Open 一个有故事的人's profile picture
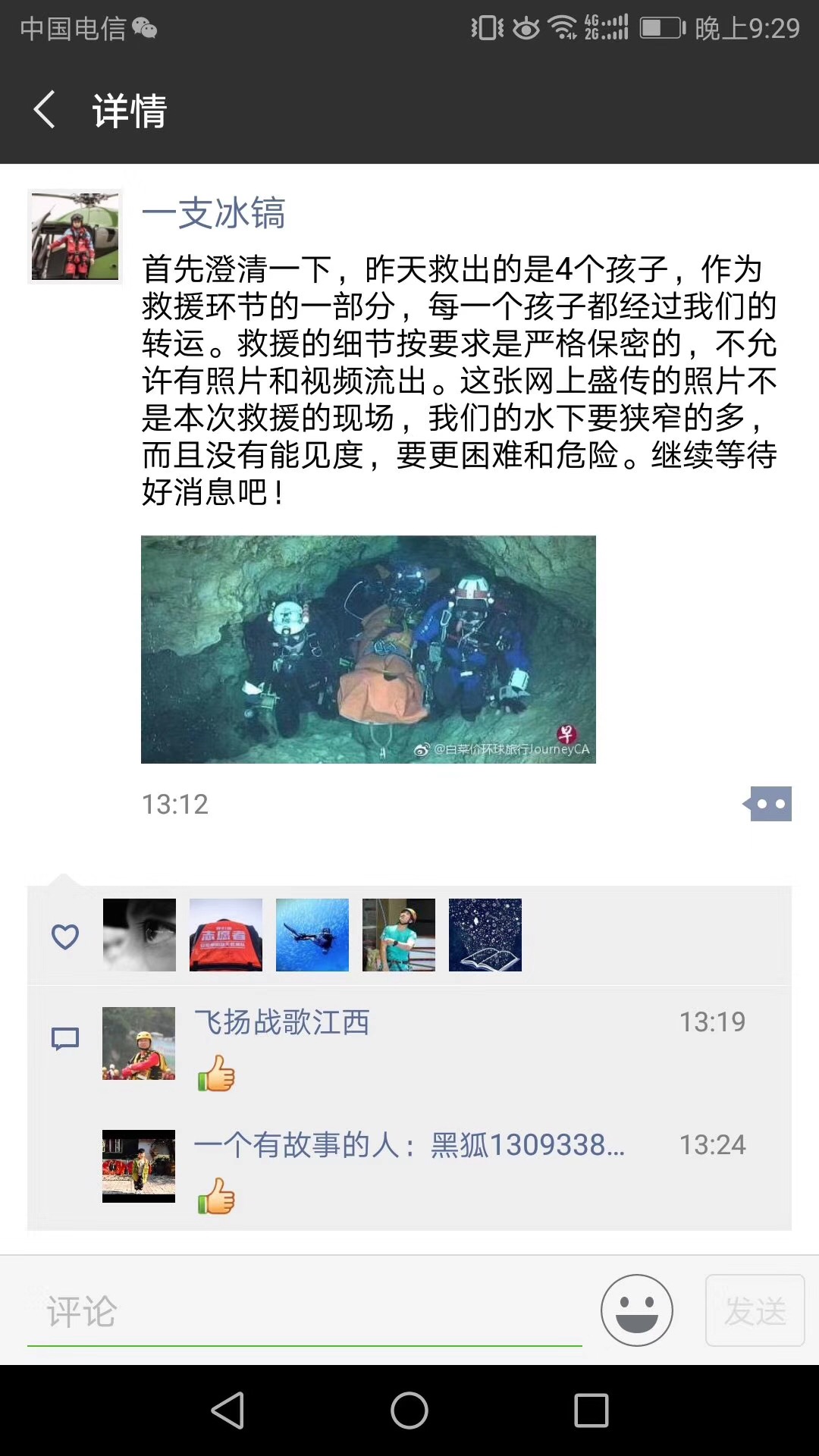819x1456 pixels. coord(139,1166)
